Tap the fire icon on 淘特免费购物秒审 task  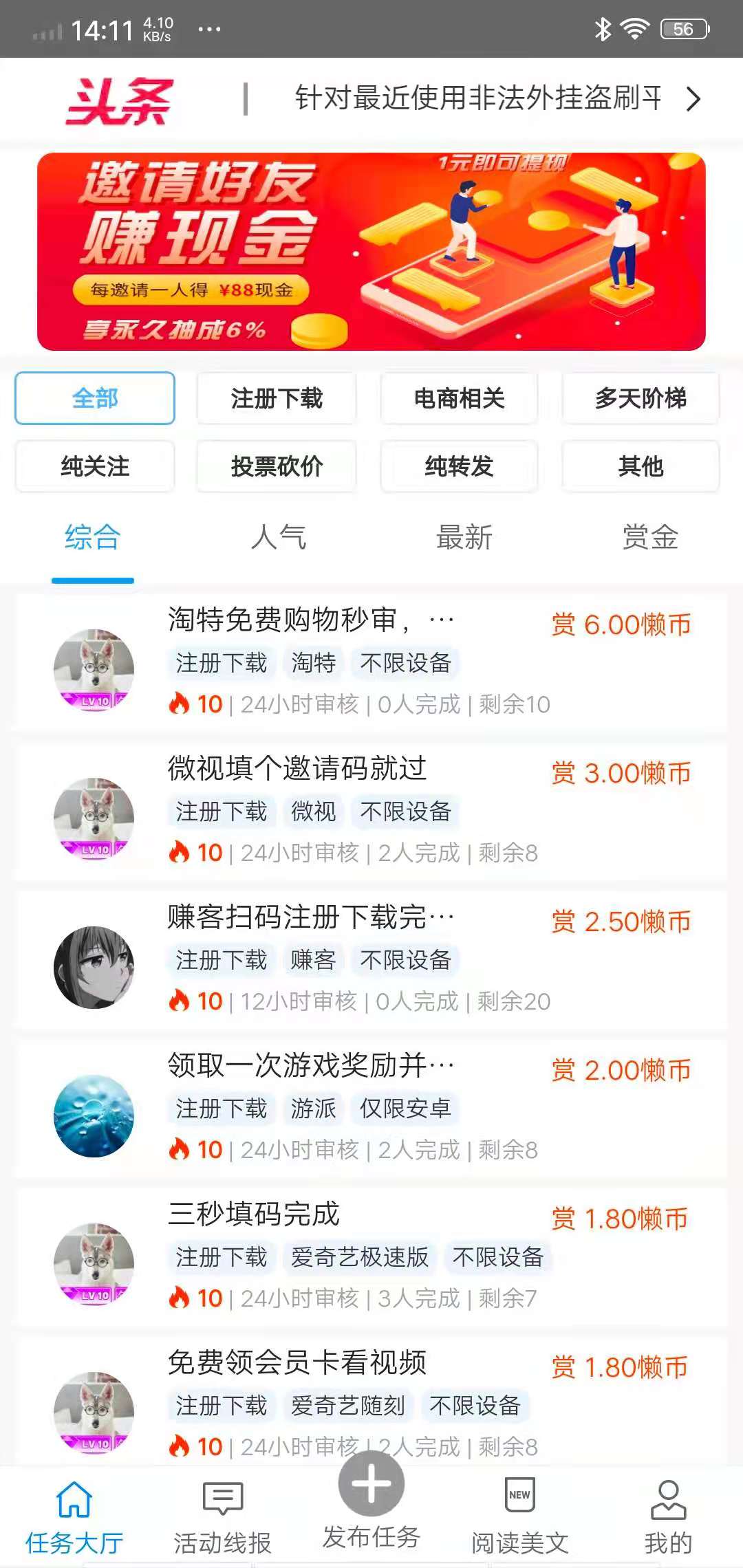coord(181,703)
